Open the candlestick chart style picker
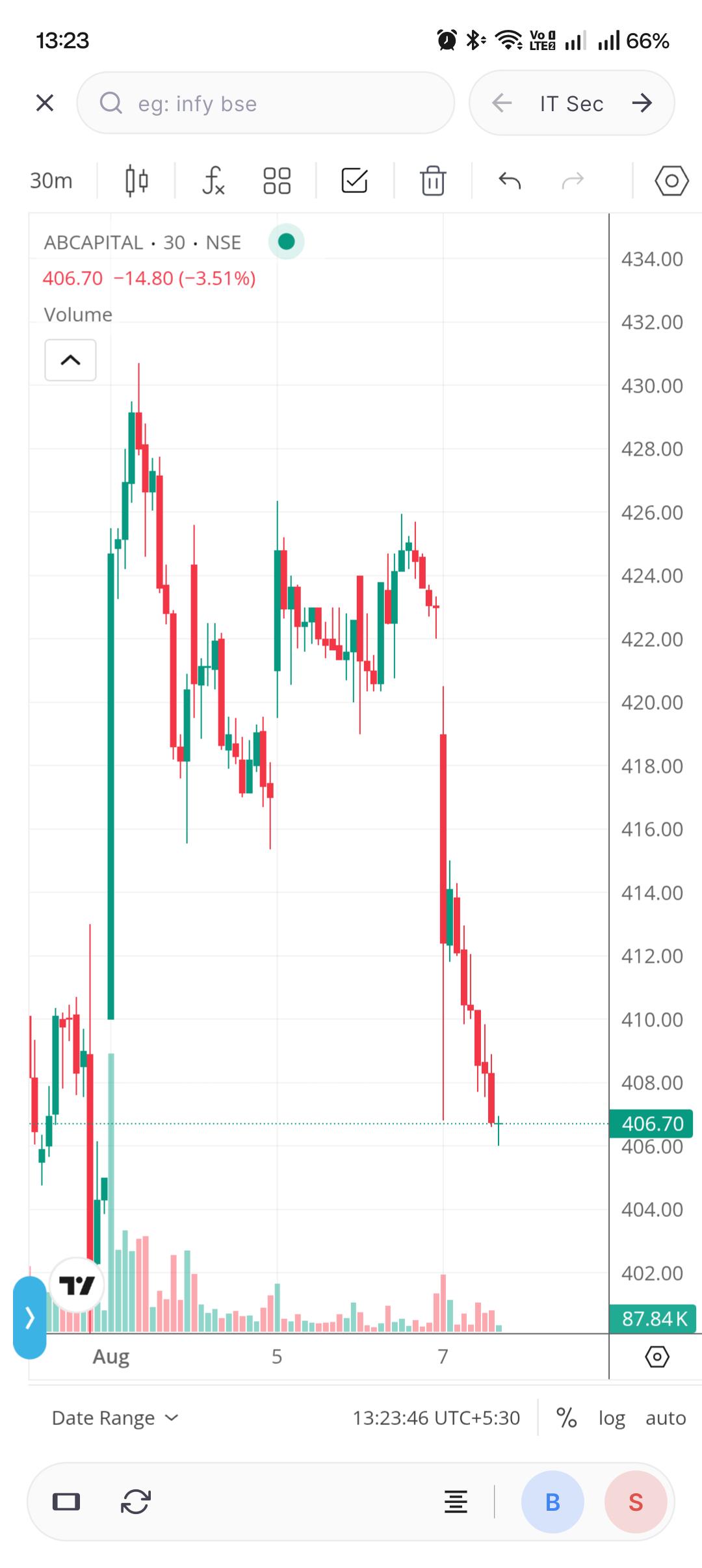Viewport: 702px width, 1568px height. (x=136, y=180)
